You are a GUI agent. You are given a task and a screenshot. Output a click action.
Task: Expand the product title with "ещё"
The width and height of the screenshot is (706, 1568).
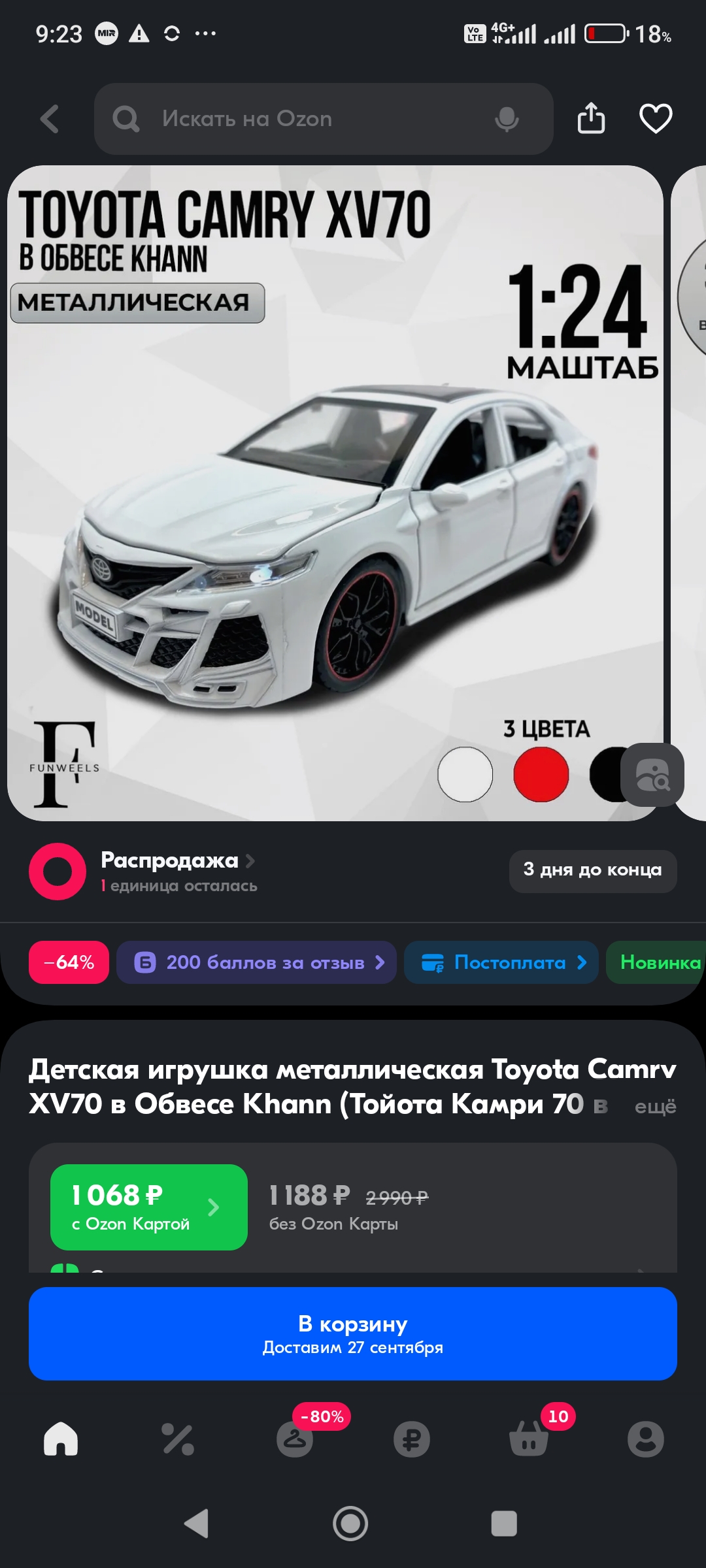(655, 1106)
